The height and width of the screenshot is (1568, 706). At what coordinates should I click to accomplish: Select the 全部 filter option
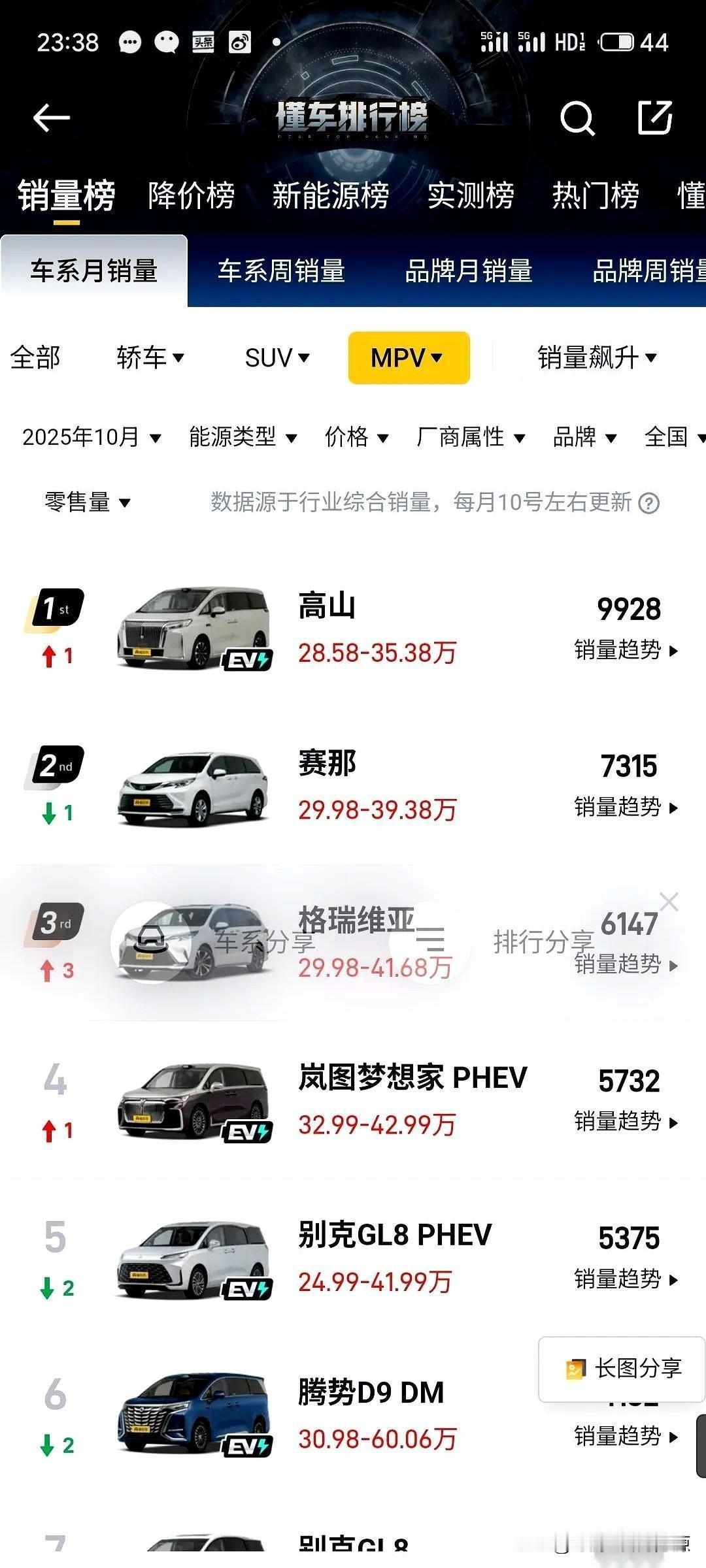click(x=36, y=358)
